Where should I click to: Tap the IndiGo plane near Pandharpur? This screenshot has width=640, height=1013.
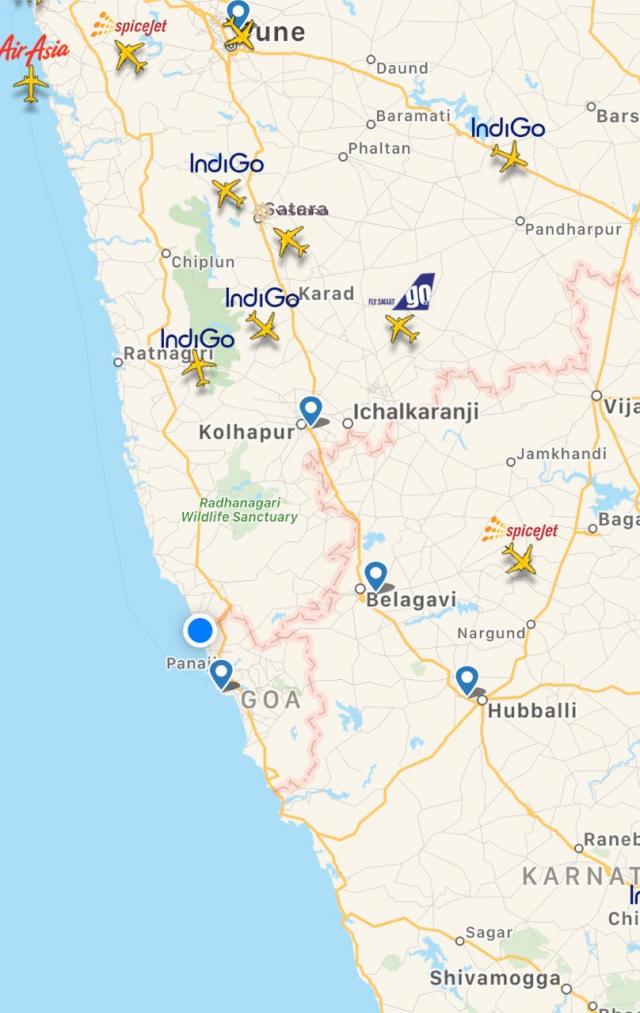509,157
